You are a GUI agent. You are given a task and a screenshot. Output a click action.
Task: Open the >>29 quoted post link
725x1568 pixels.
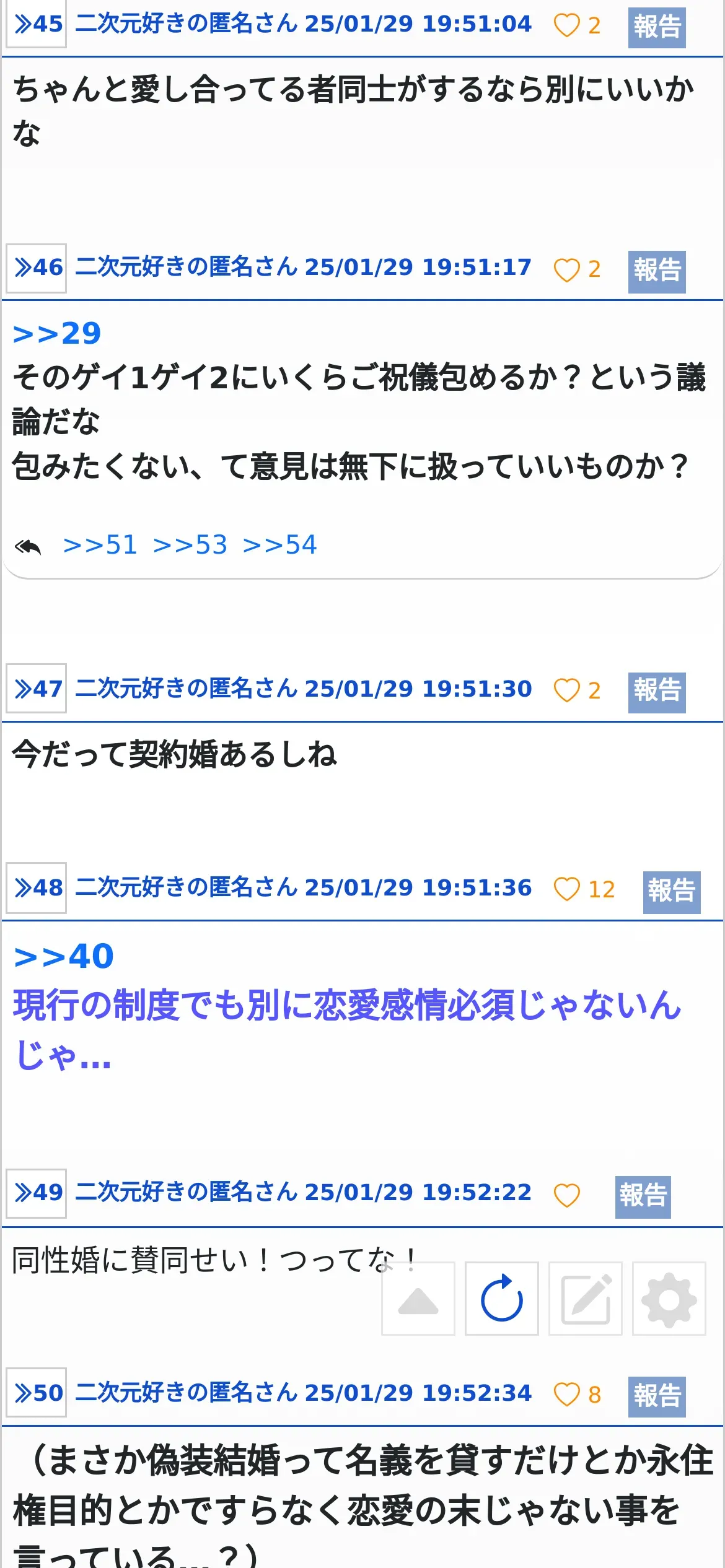pyautogui.click(x=57, y=334)
